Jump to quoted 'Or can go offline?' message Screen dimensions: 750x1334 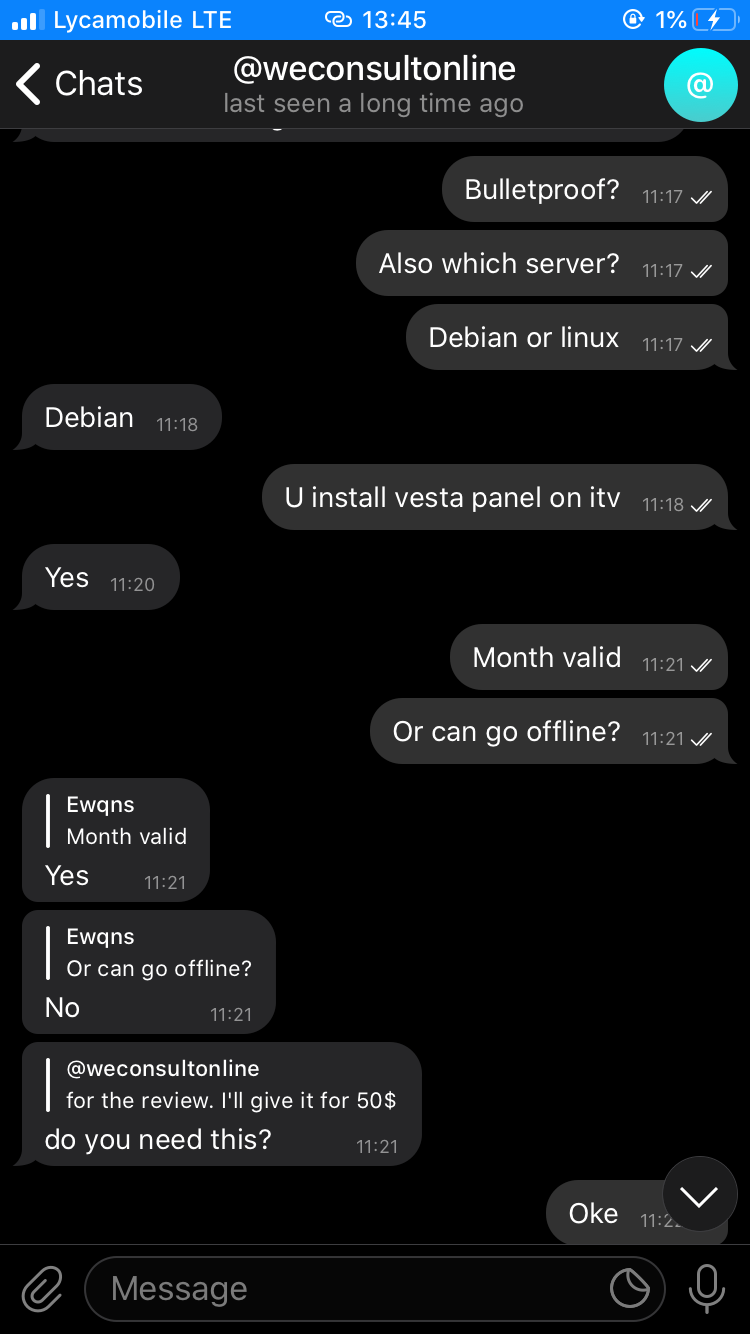(x=157, y=953)
